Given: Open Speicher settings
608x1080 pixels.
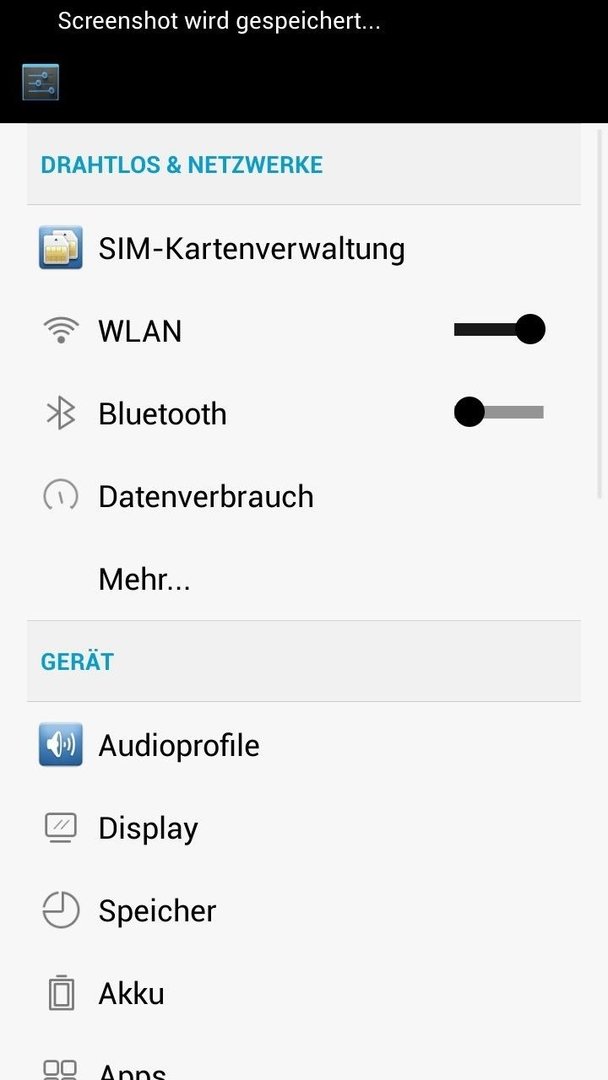Looking at the screenshot, I should pos(304,910).
